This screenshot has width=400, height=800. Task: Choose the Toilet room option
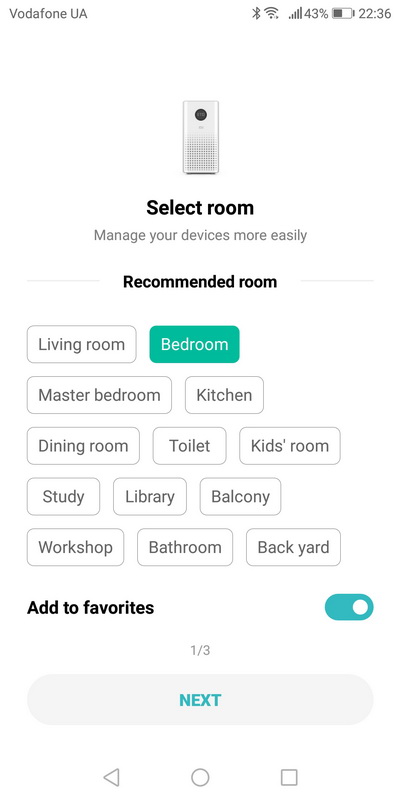(189, 446)
